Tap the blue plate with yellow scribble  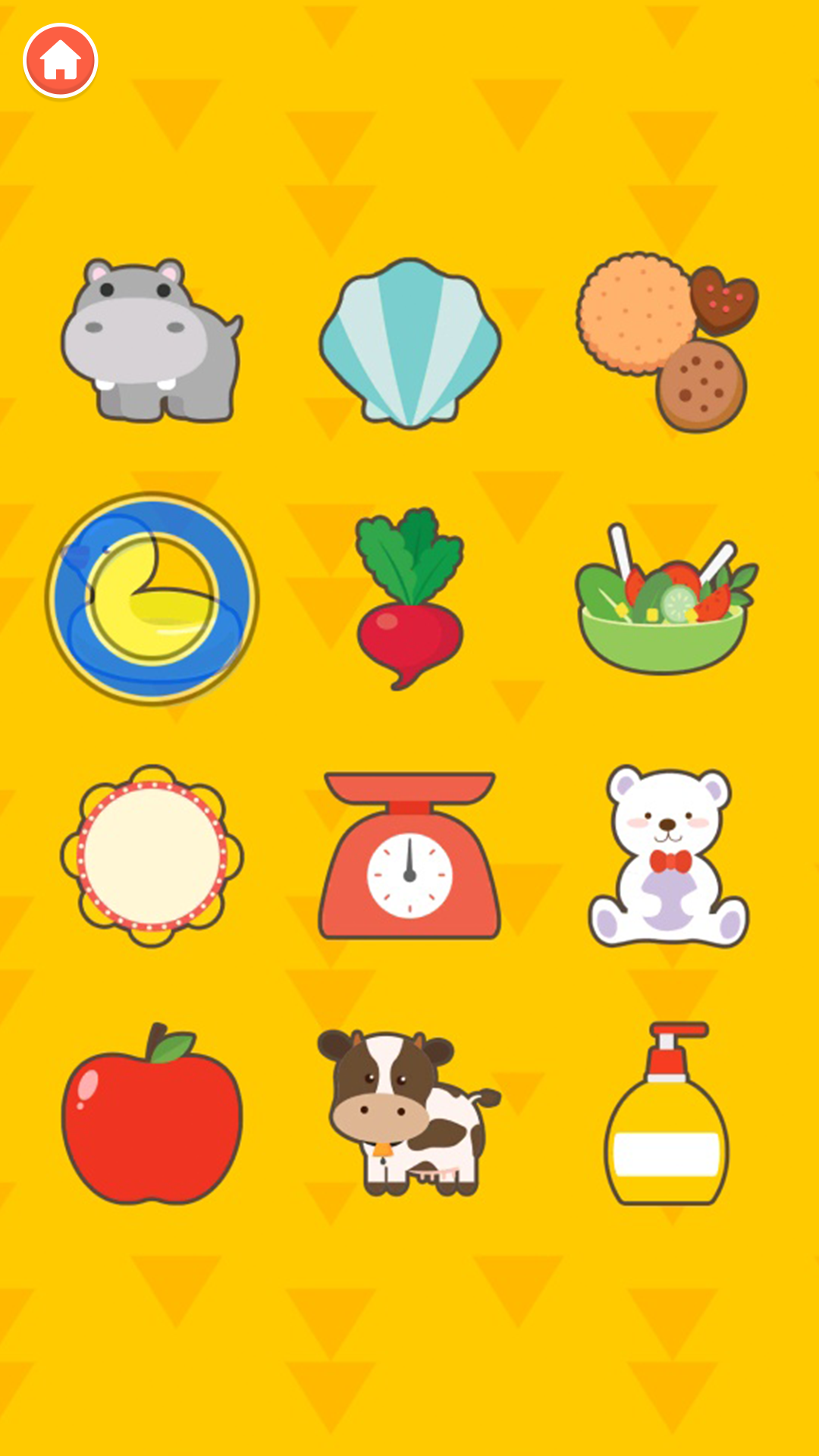point(152,599)
